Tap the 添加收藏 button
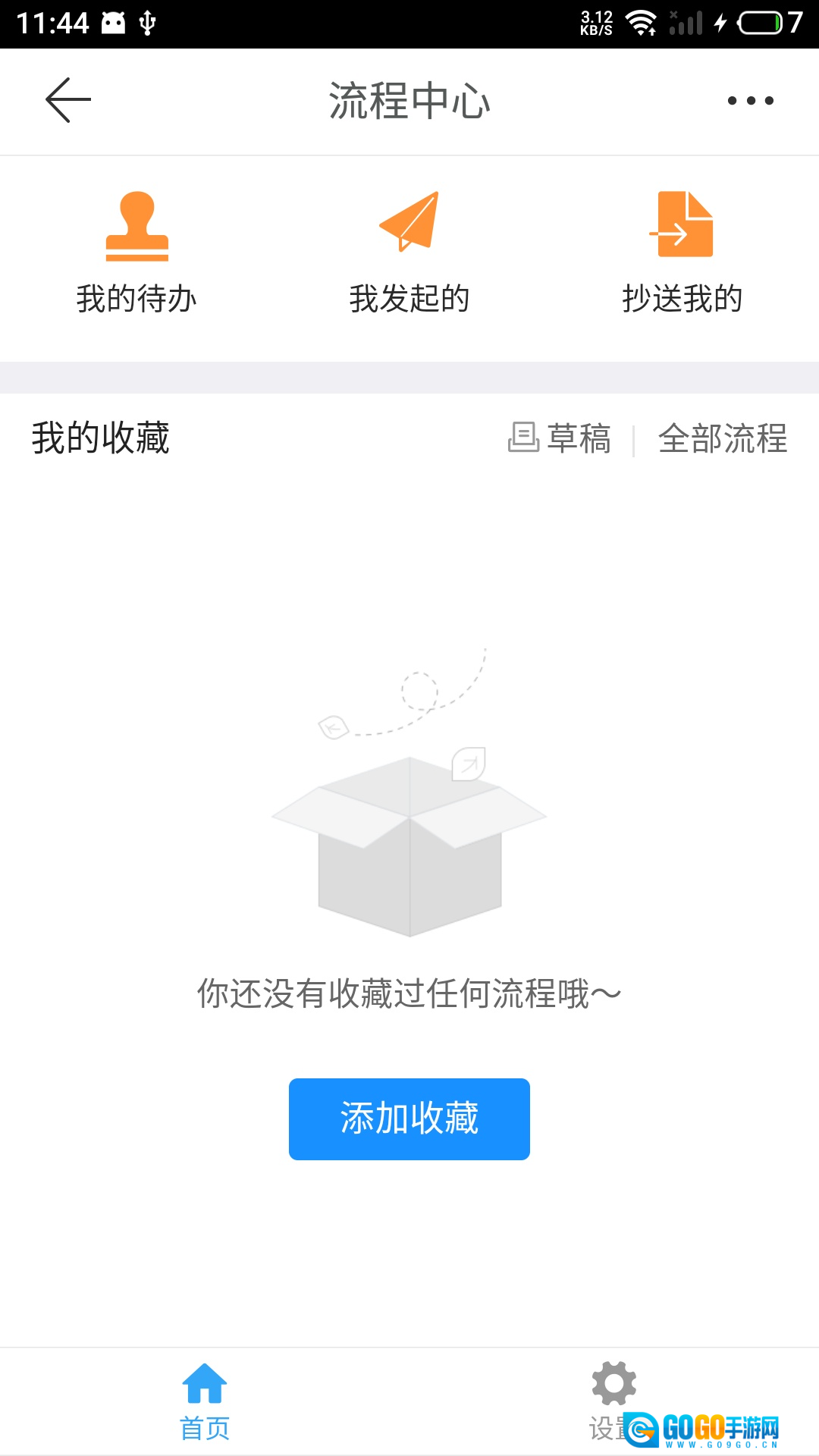The image size is (819, 1456). pyautogui.click(x=409, y=1119)
